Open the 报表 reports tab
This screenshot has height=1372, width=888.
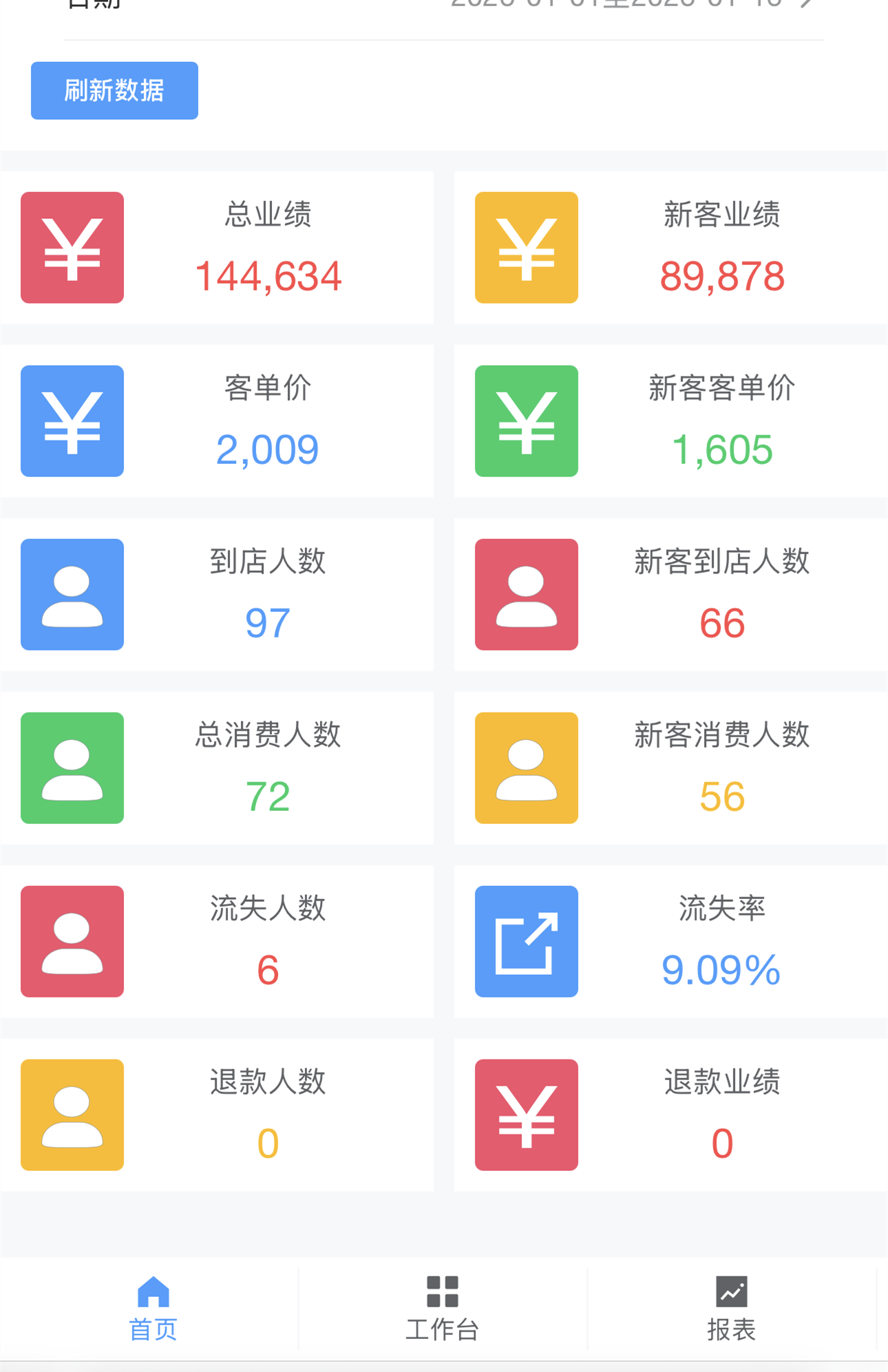point(731,1309)
